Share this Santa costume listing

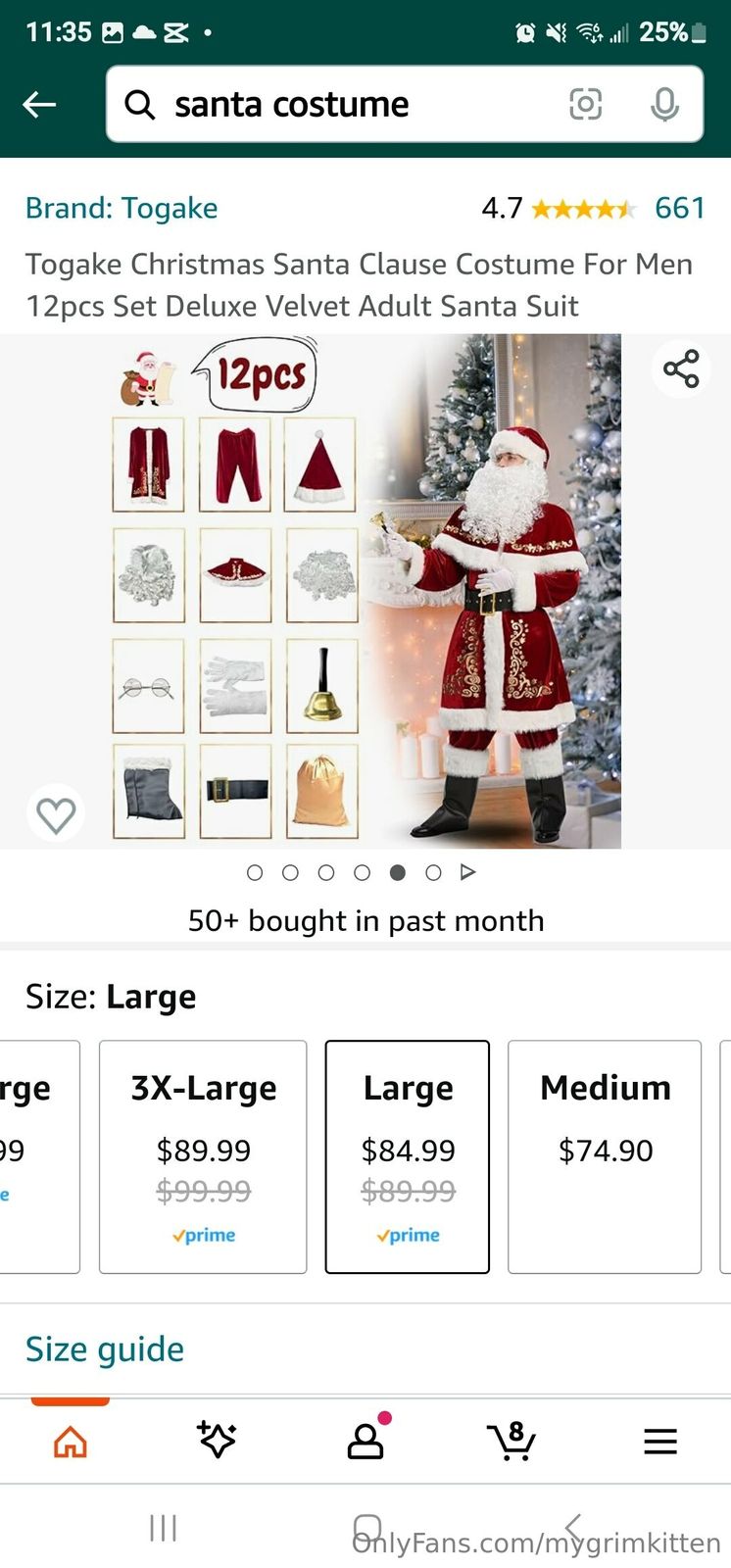(x=681, y=368)
